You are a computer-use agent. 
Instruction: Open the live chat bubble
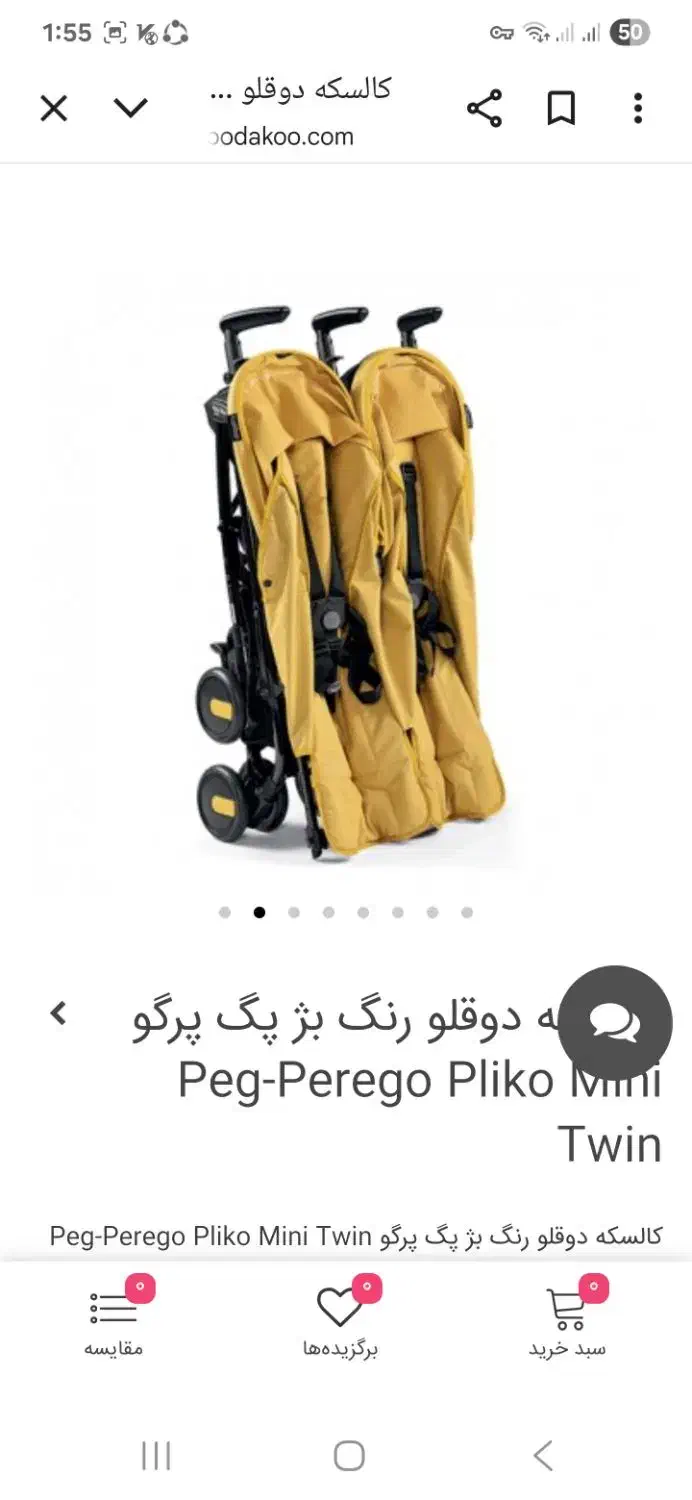click(614, 1022)
